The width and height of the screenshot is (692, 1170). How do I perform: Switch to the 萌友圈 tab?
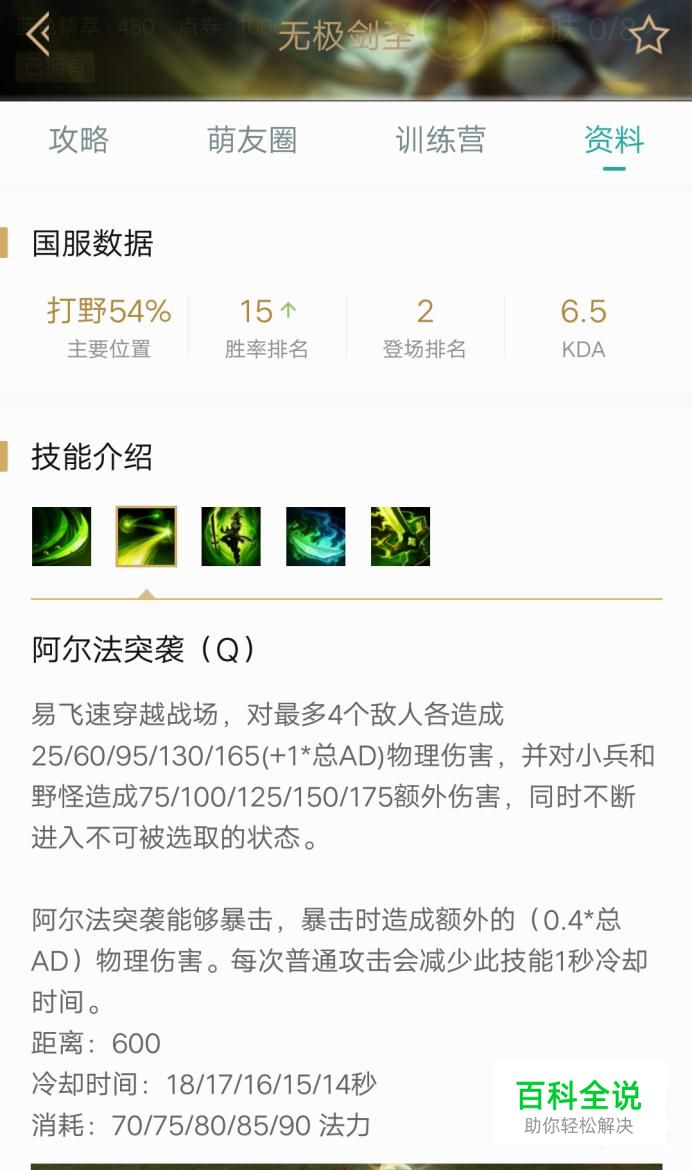pyautogui.click(x=252, y=140)
